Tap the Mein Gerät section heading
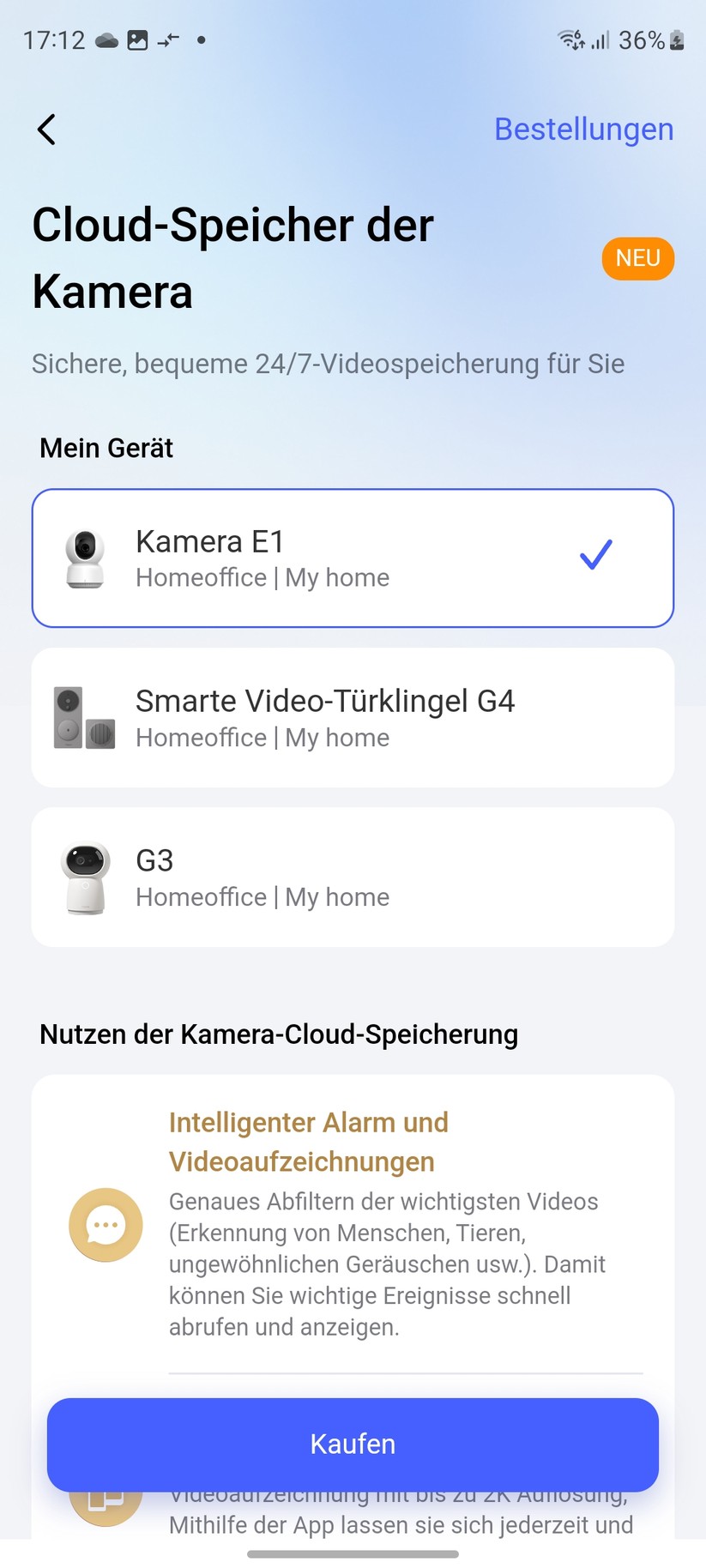This screenshot has width=706, height=1568. pyautogui.click(x=106, y=447)
